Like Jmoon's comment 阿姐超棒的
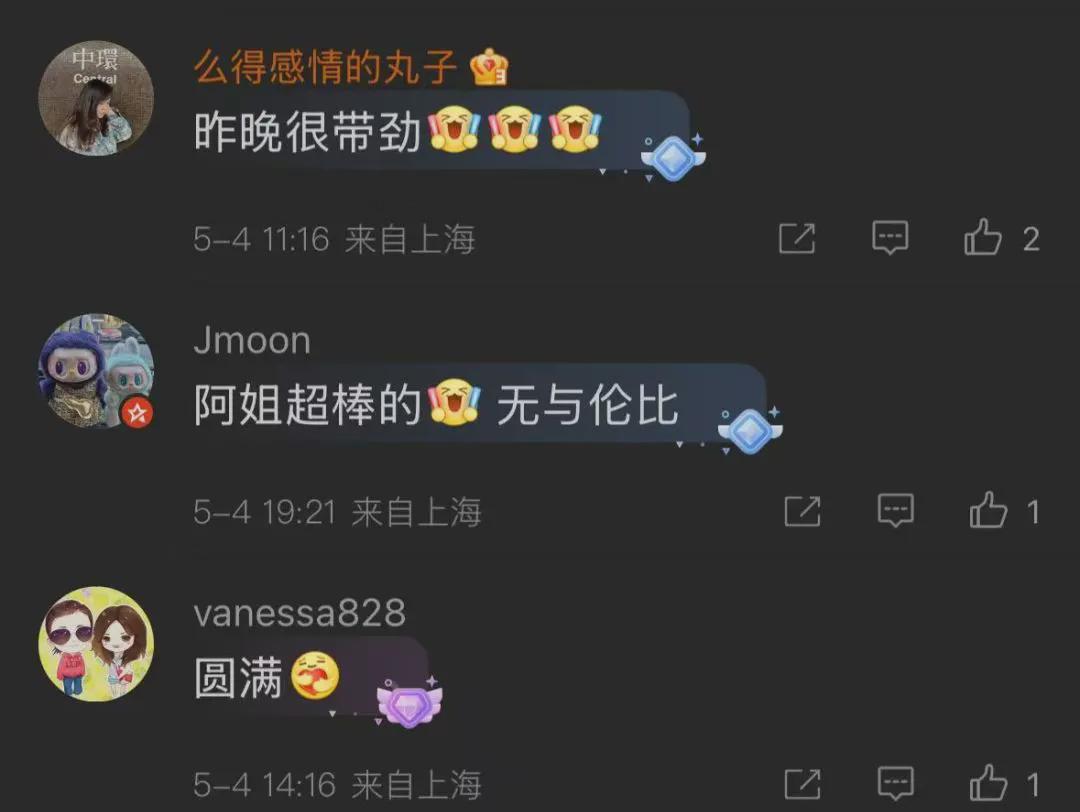Viewport: 1080px width, 812px height. coord(988,511)
